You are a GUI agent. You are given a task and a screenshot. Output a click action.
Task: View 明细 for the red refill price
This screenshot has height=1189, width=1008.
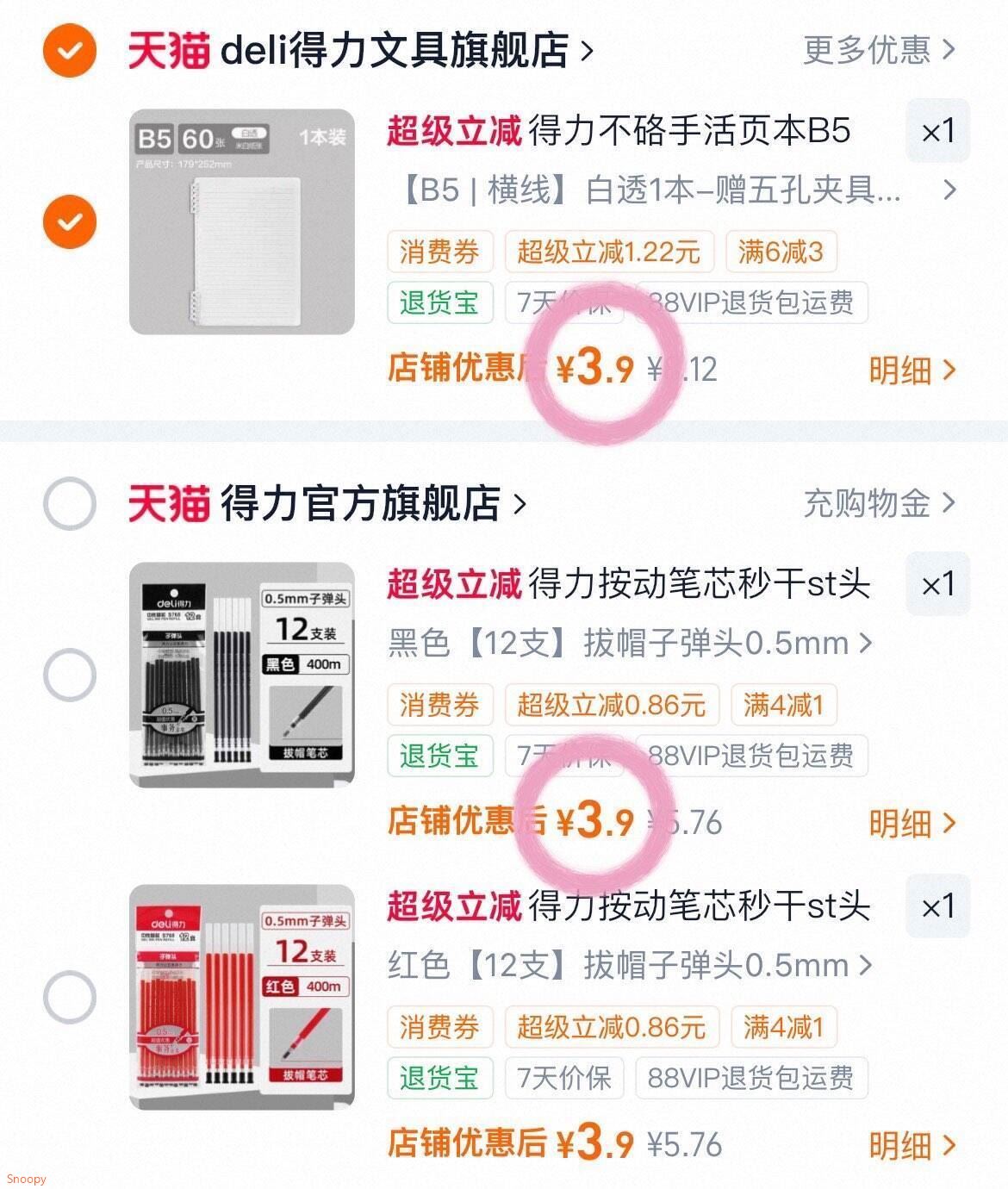(x=912, y=1146)
